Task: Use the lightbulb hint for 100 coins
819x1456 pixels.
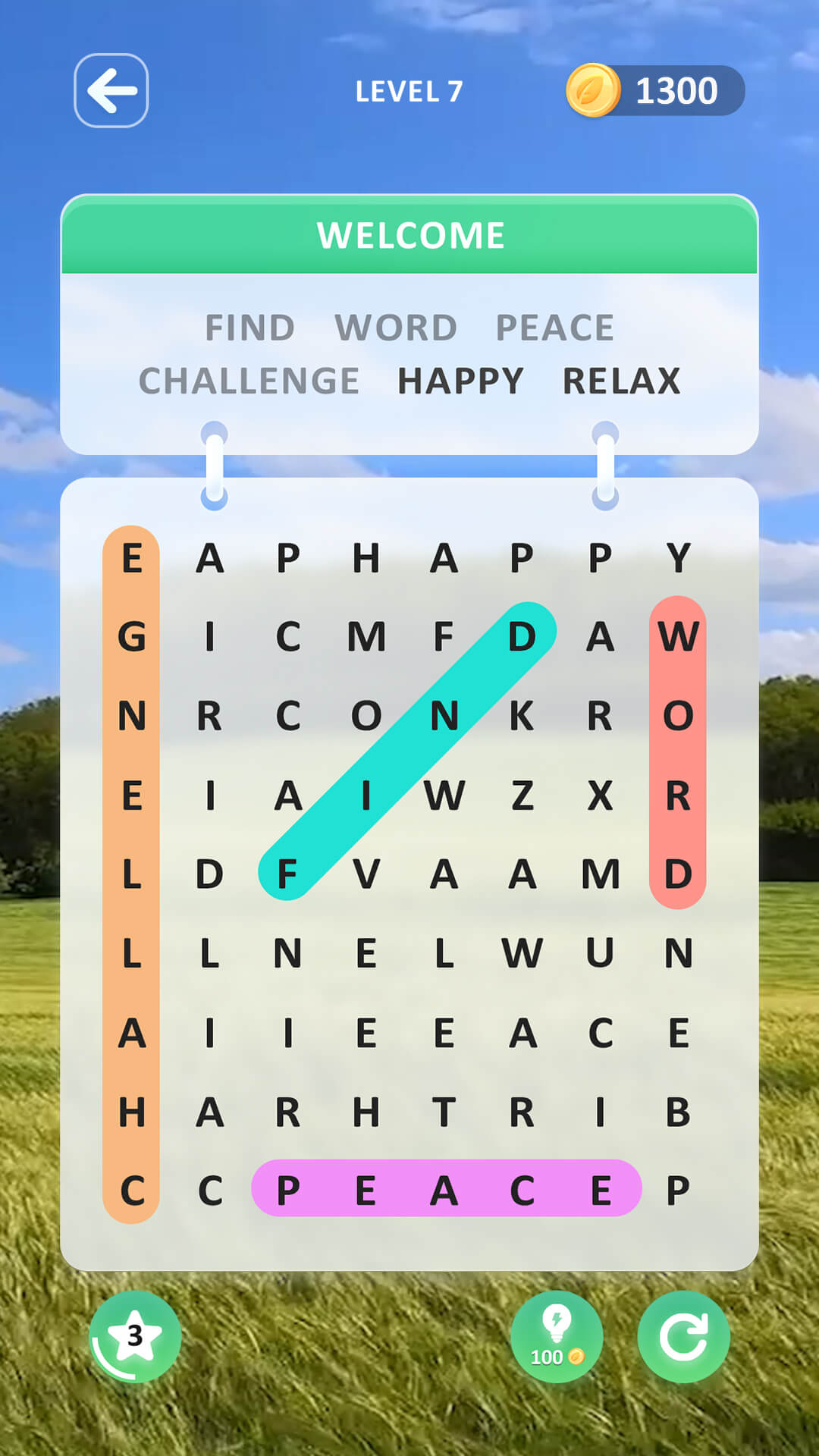Action: point(557,1336)
